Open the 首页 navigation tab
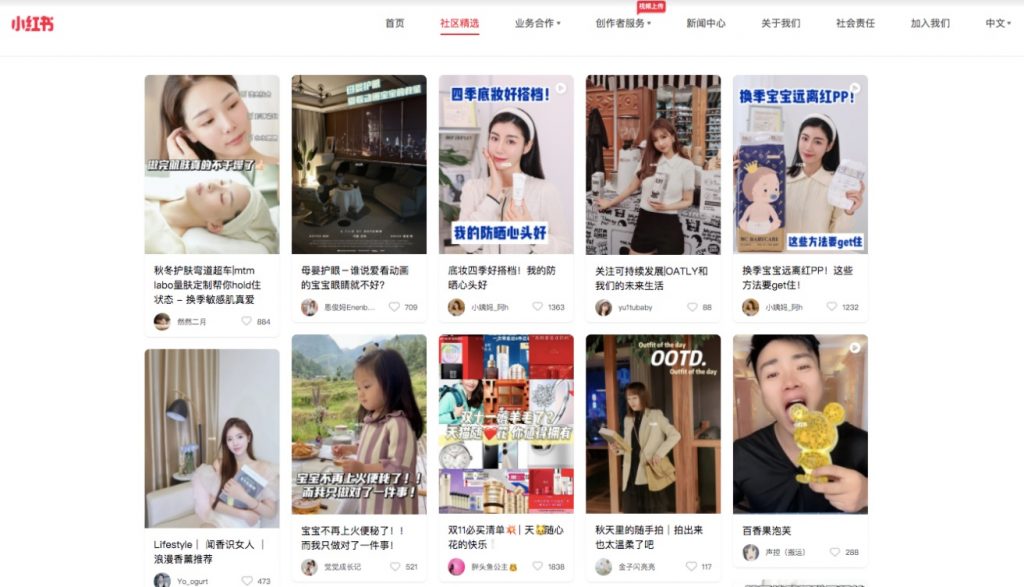This screenshot has height=587, width=1024. click(x=394, y=23)
